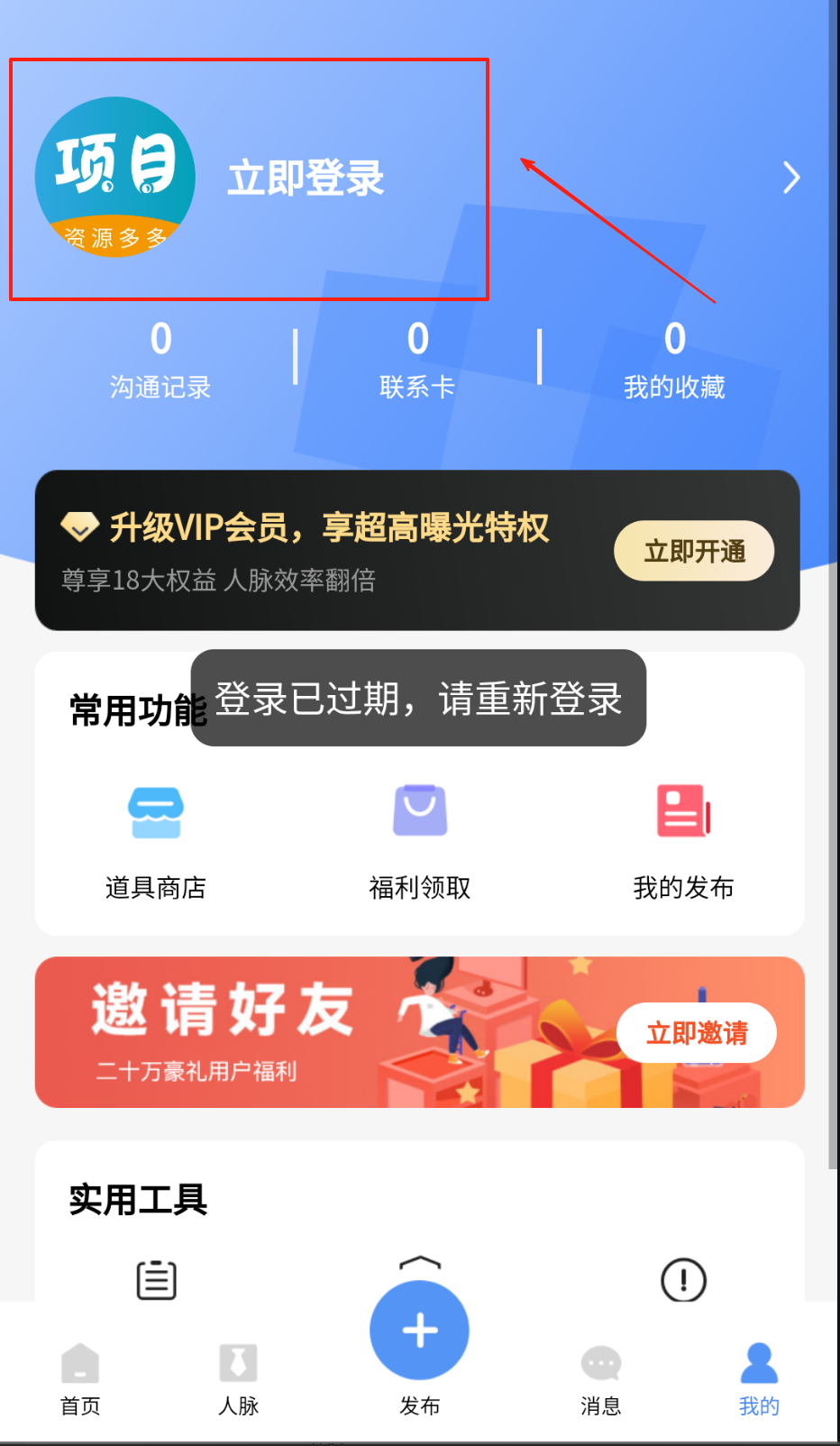Switch to the 消息 tab
Image resolution: width=840 pixels, height=1446 pixels.
point(601,1379)
